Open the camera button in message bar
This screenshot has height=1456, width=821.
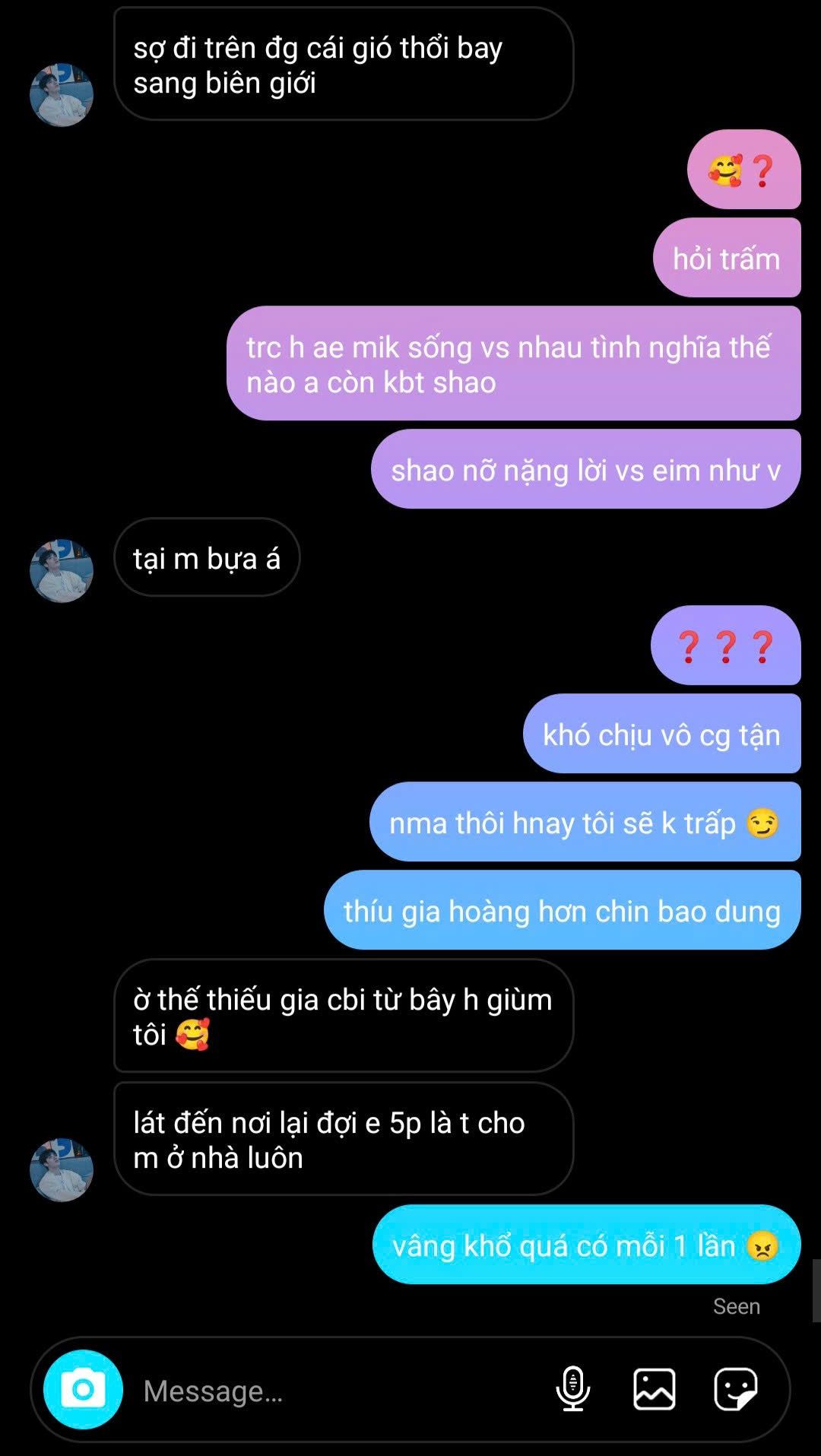(x=83, y=1389)
